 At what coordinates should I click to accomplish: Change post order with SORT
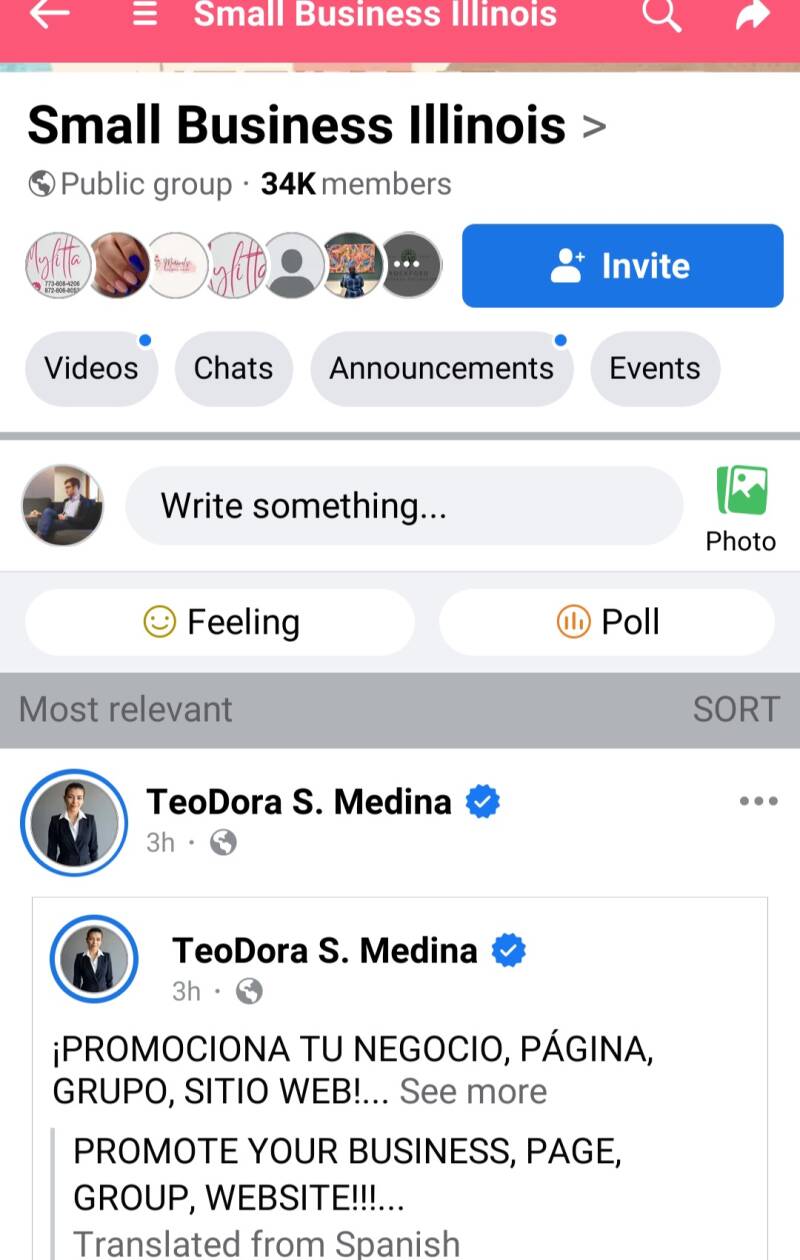tap(736, 710)
